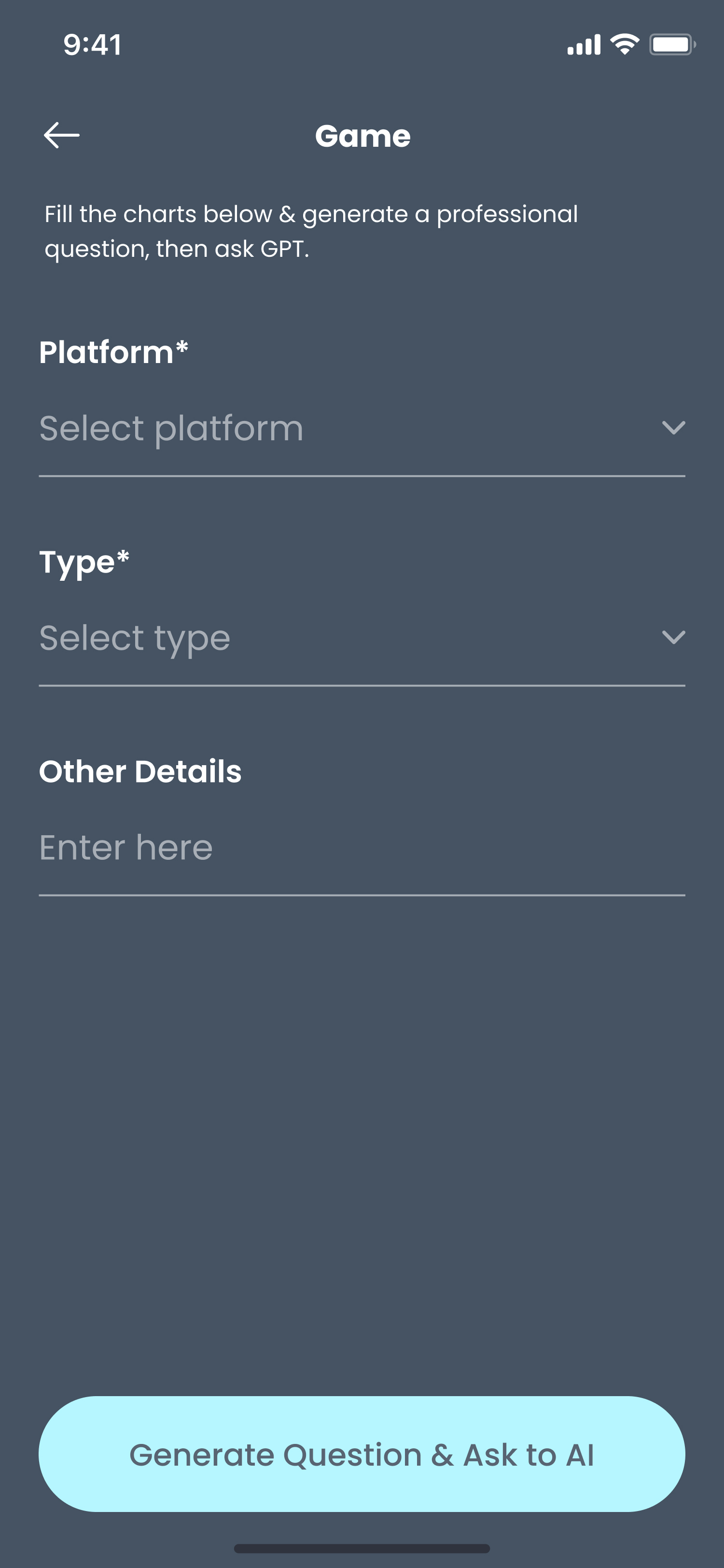Click the home indicator bar at bottom

(362, 1547)
